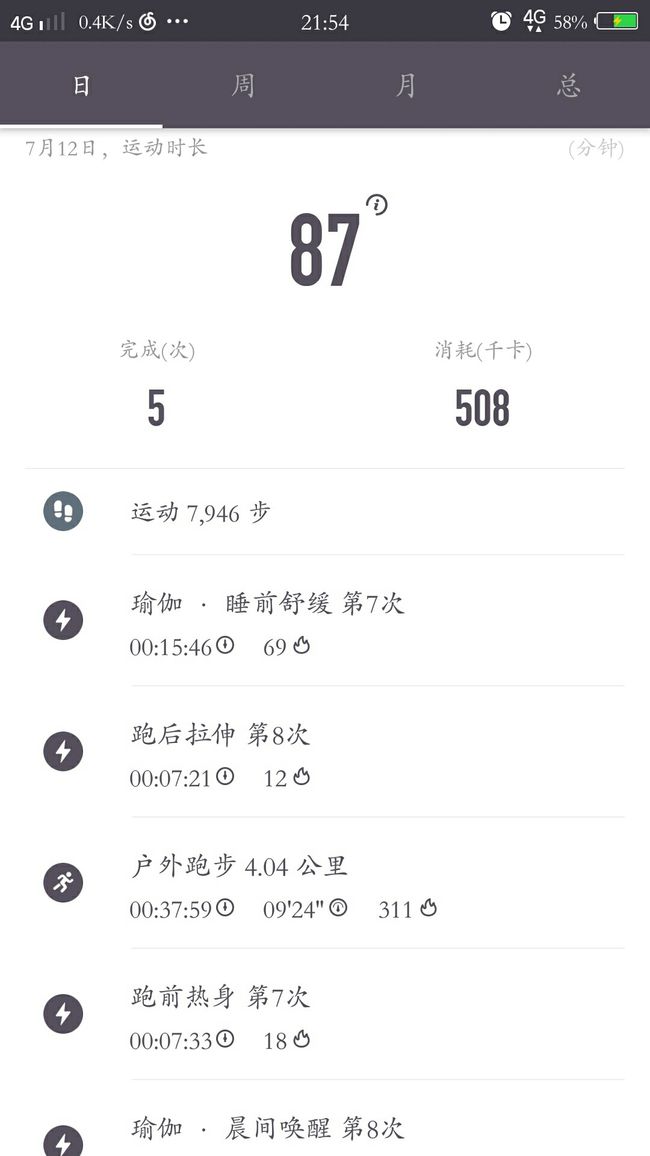Switch to the 月 tab
This screenshot has width=650, height=1156.
point(406,86)
